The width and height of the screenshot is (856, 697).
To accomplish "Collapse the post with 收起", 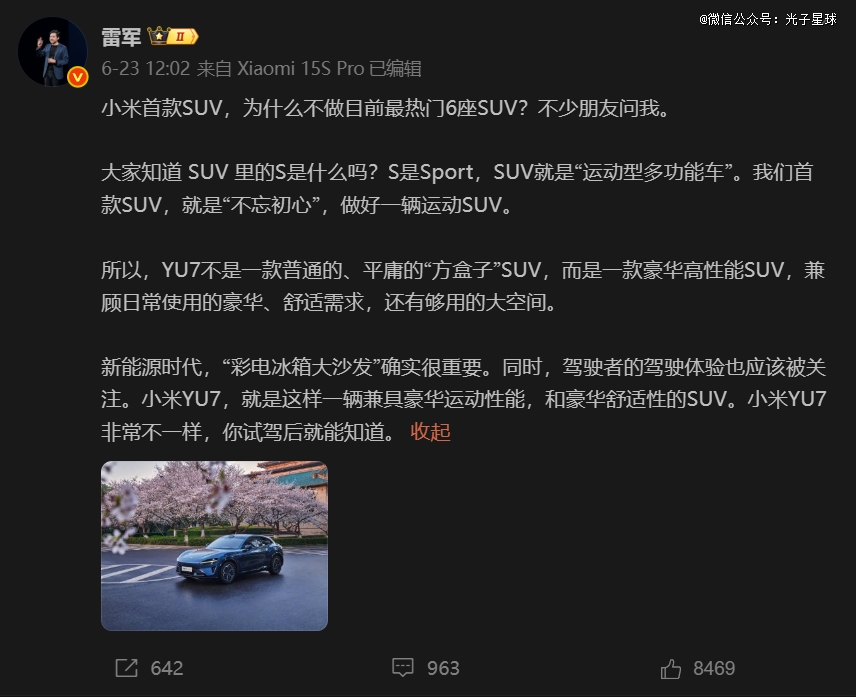I will [430, 432].
